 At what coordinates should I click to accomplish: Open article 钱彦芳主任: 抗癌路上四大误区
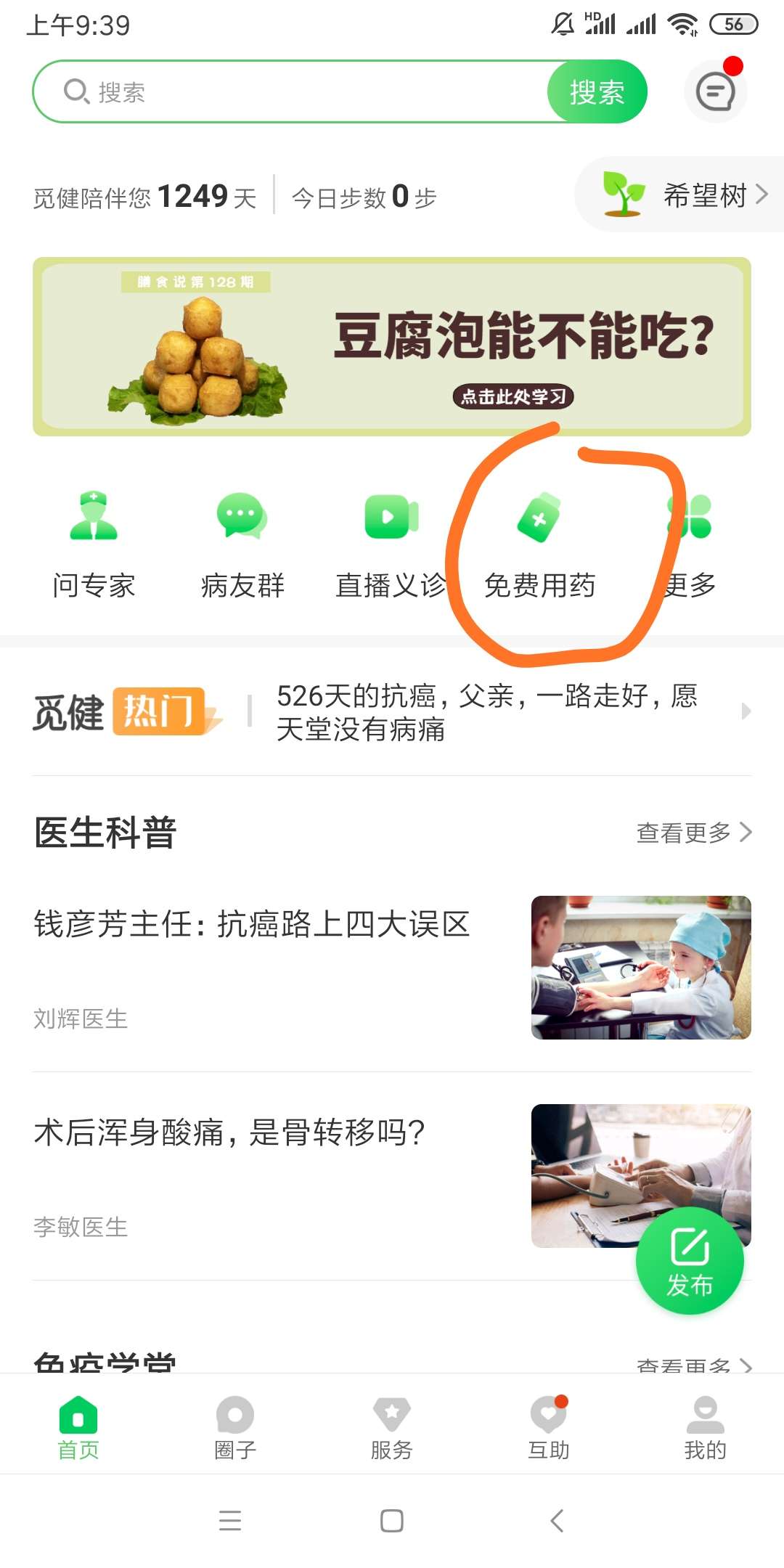[251, 925]
